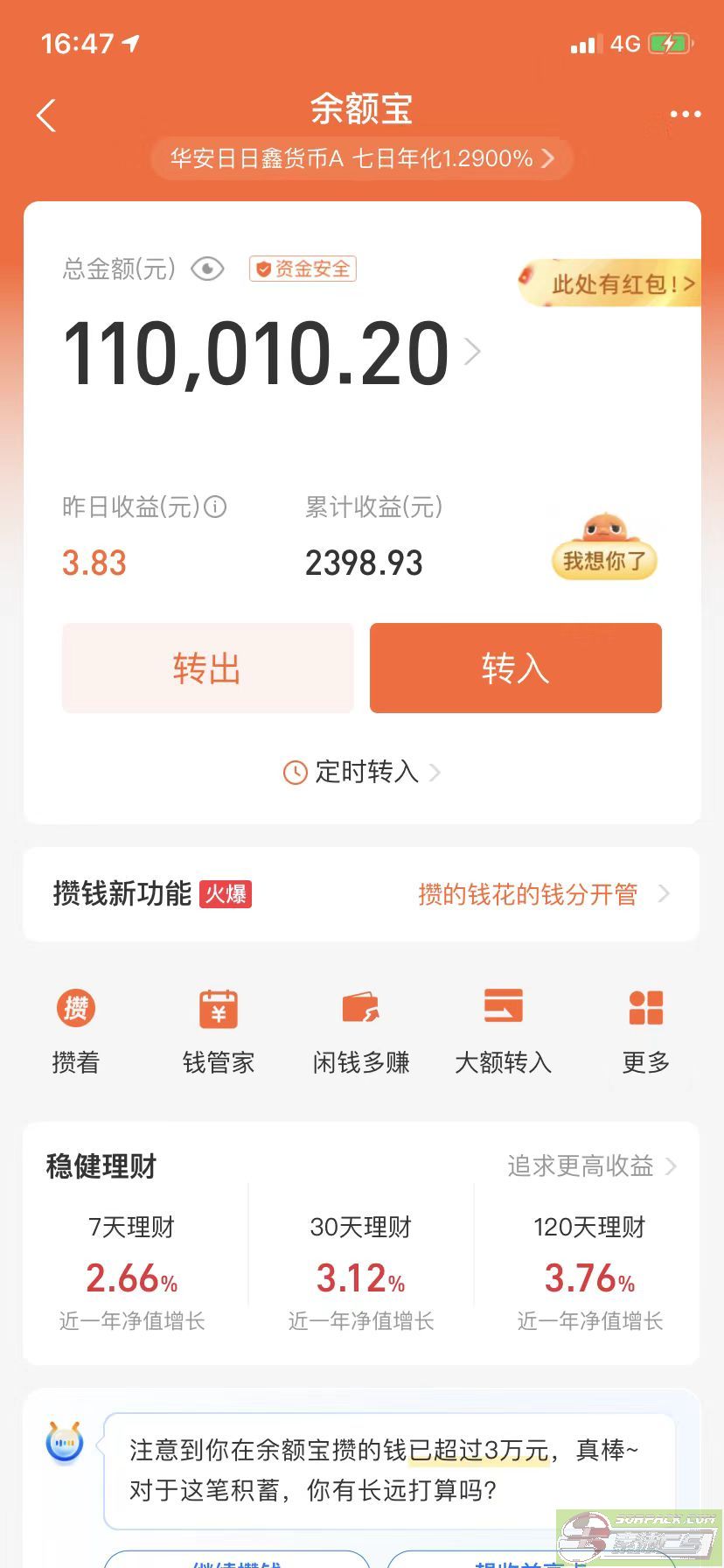Open the 华安日日鑫货币A fund details

tap(361, 158)
